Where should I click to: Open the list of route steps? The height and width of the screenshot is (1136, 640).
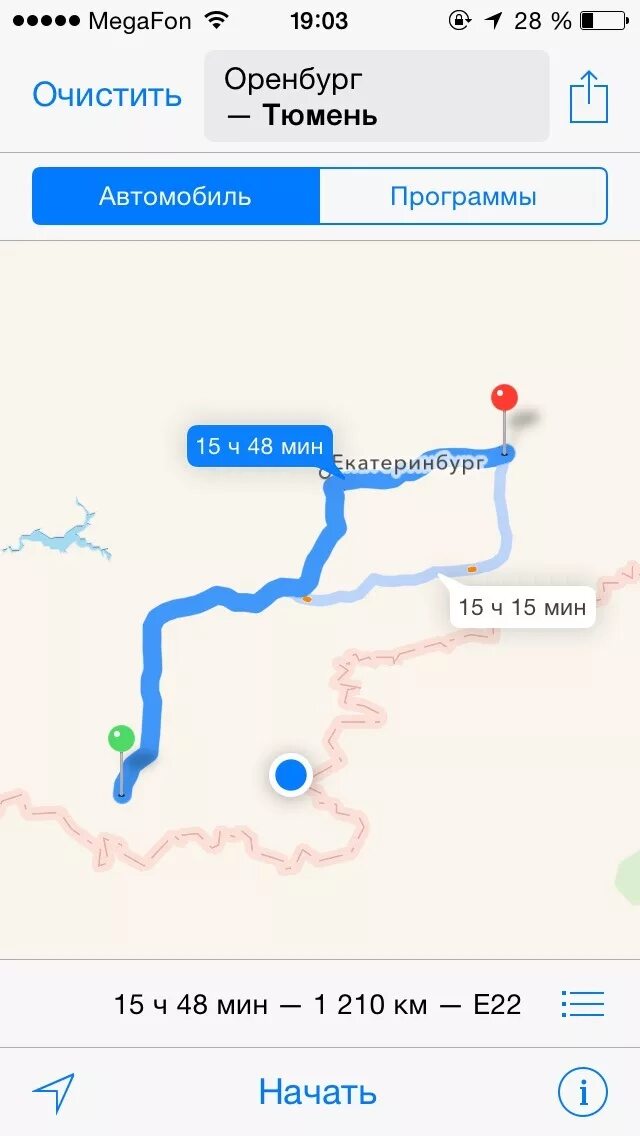(x=583, y=1004)
